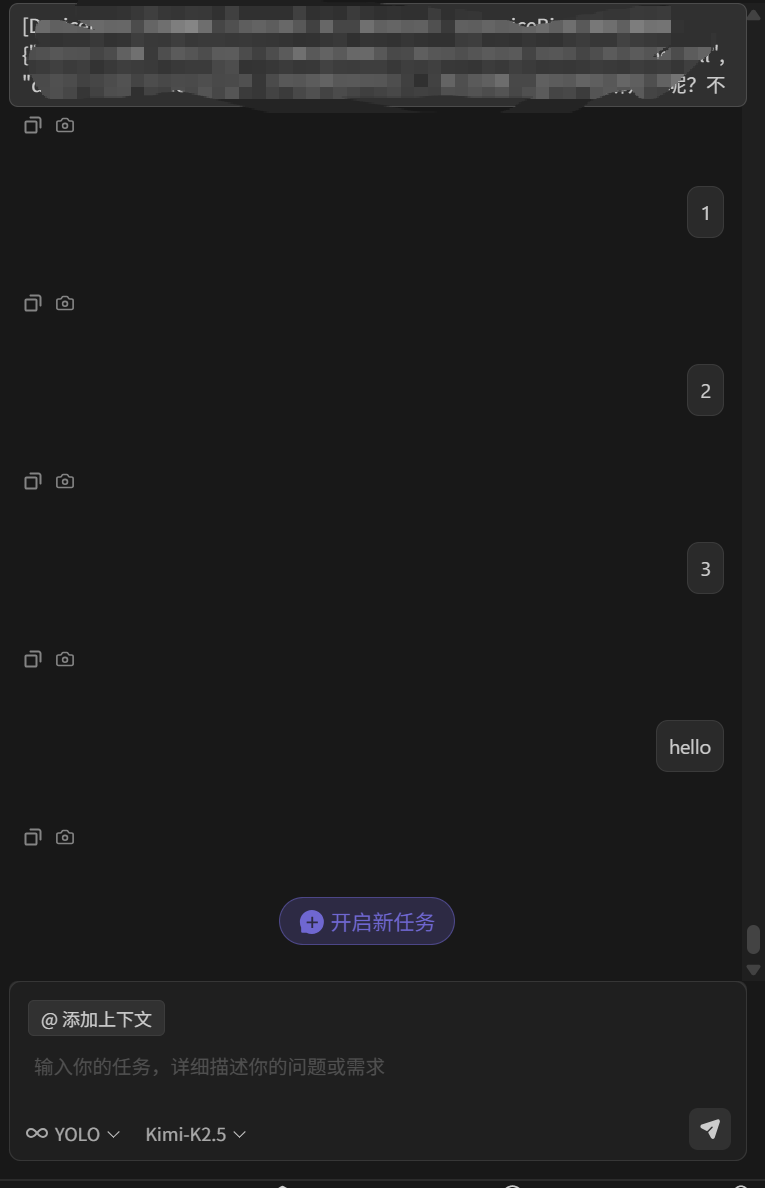Tap the @ 添加上下文 button
Viewport: 765px width, 1188px height.
97,1019
